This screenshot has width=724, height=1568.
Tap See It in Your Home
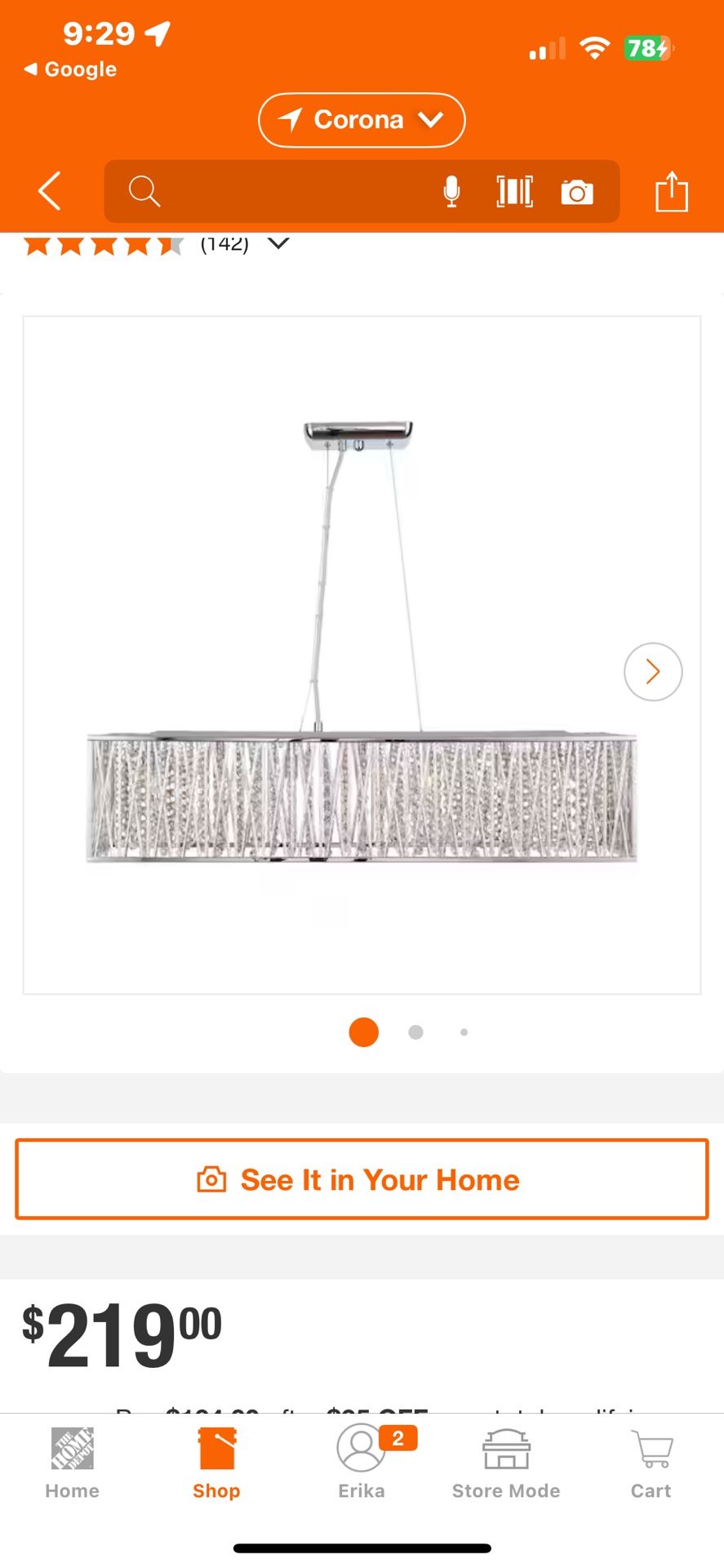pyautogui.click(x=362, y=1179)
